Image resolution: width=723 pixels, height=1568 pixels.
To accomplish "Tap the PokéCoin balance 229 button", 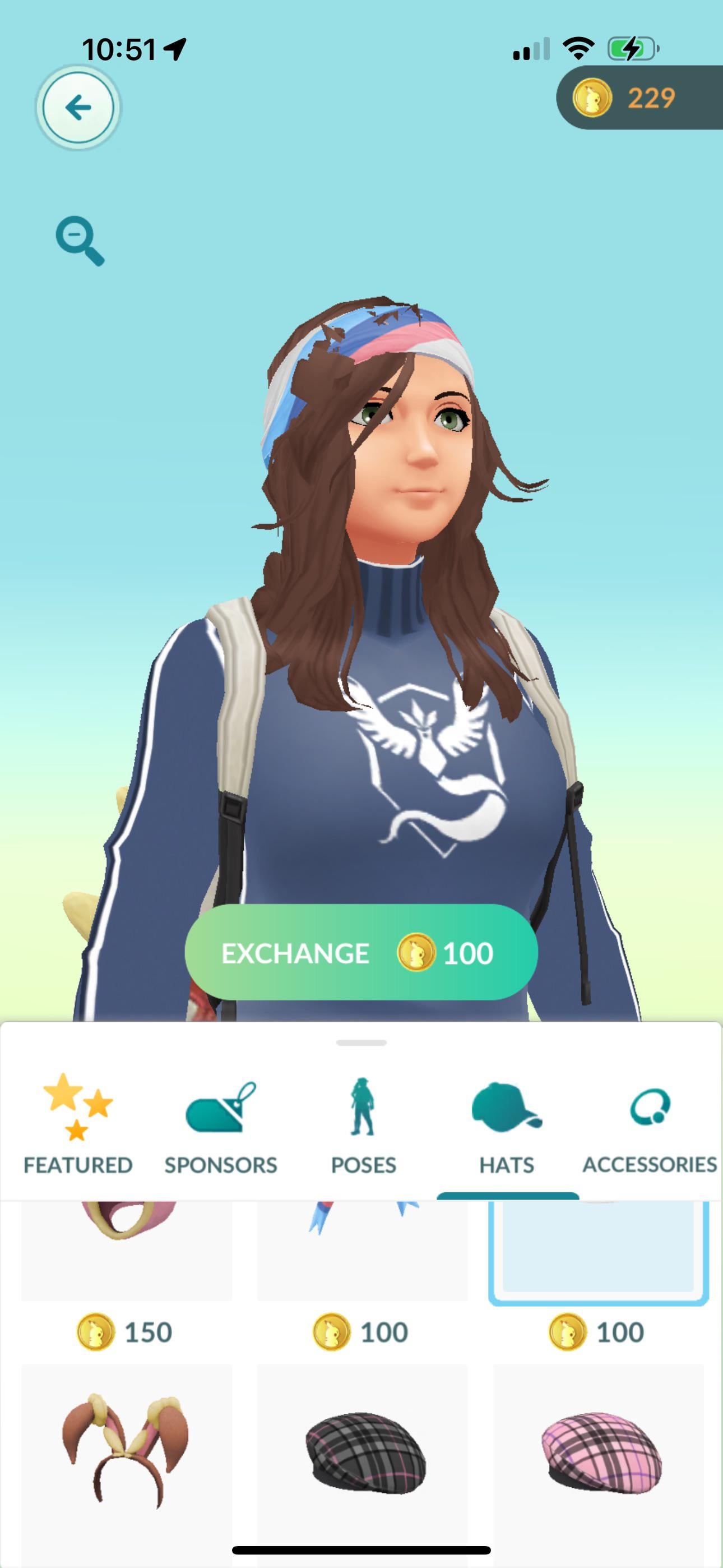I will coord(639,98).
